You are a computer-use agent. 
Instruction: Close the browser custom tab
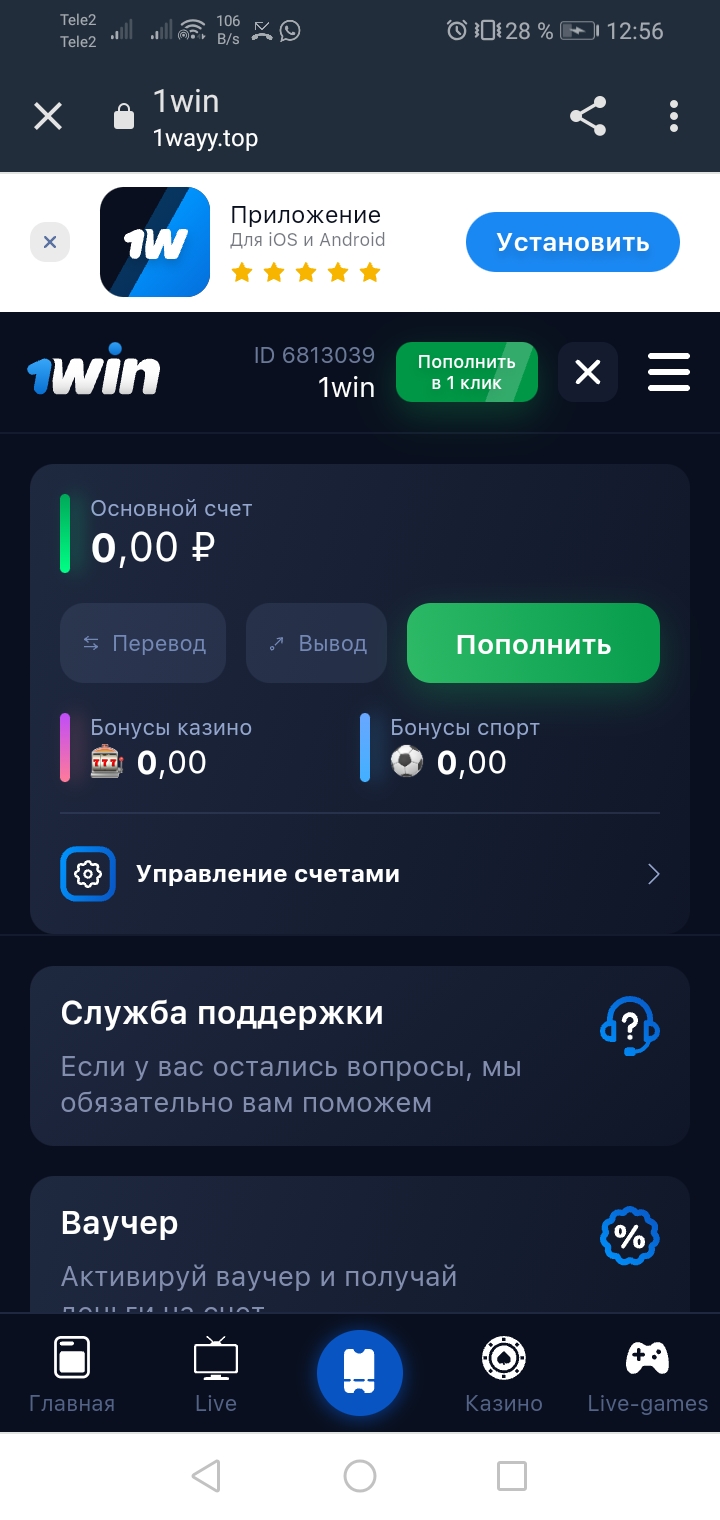(48, 117)
